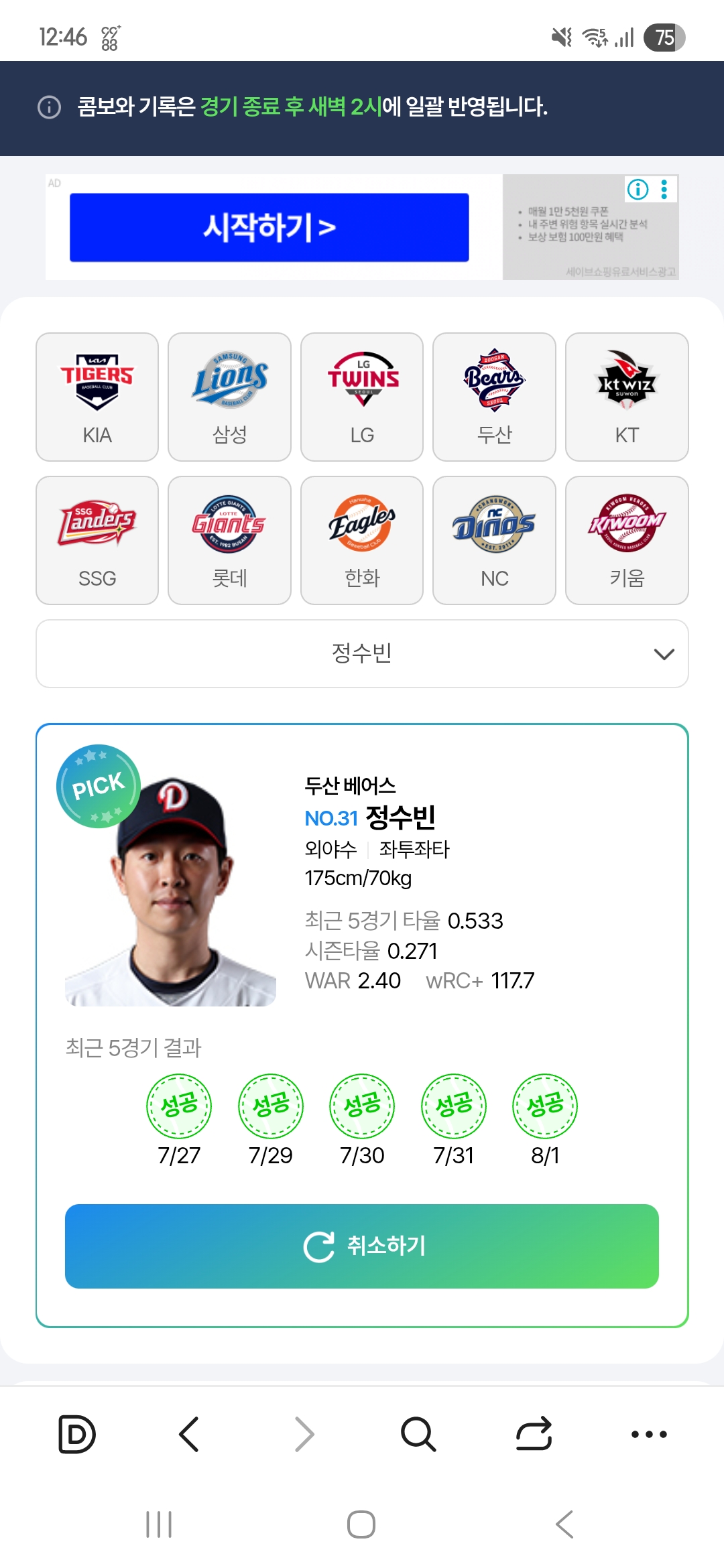Select the KIA Tigers team
The image size is (724, 1568).
point(97,397)
